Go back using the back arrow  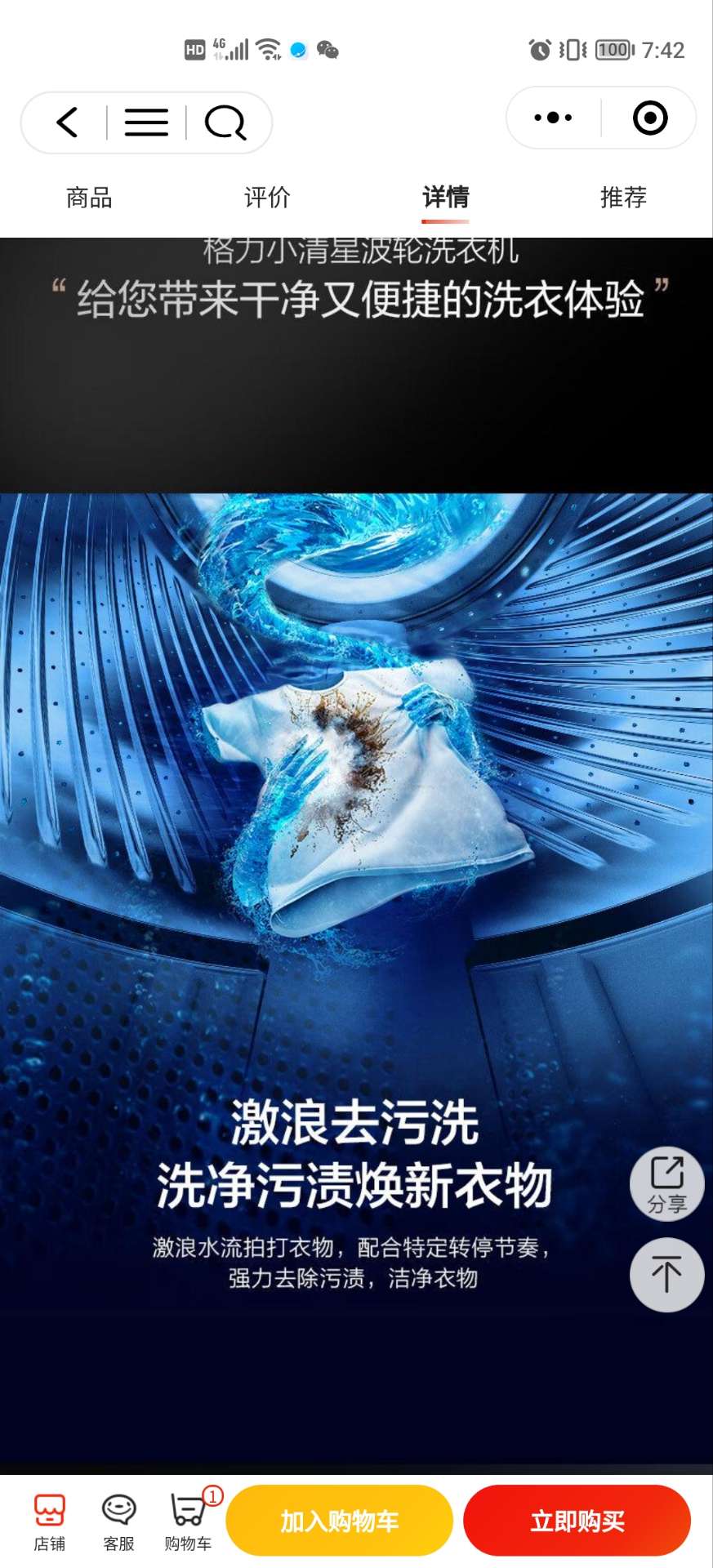pyautogui.click(x=67, y=122)
